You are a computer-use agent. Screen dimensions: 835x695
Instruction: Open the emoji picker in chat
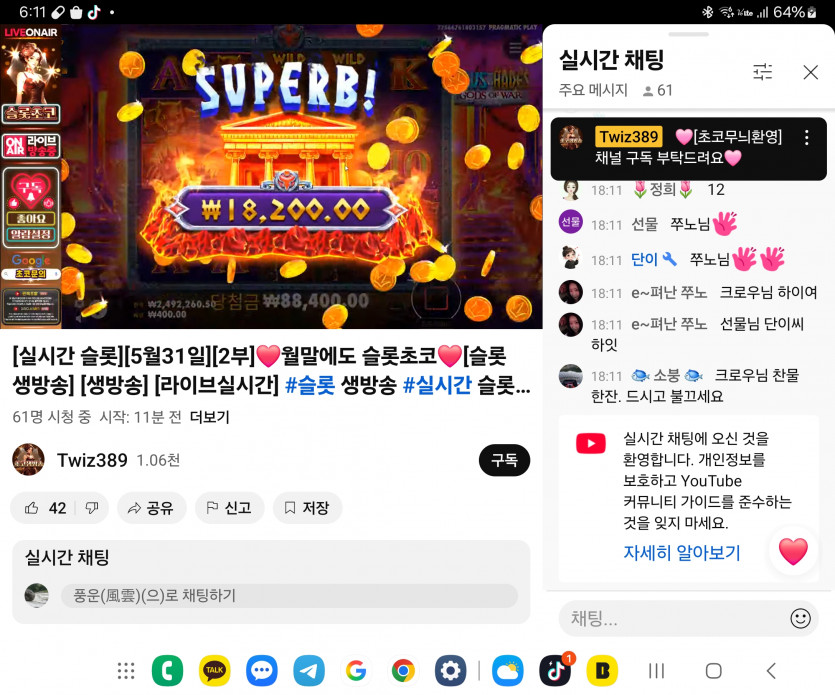pos(800,619)
